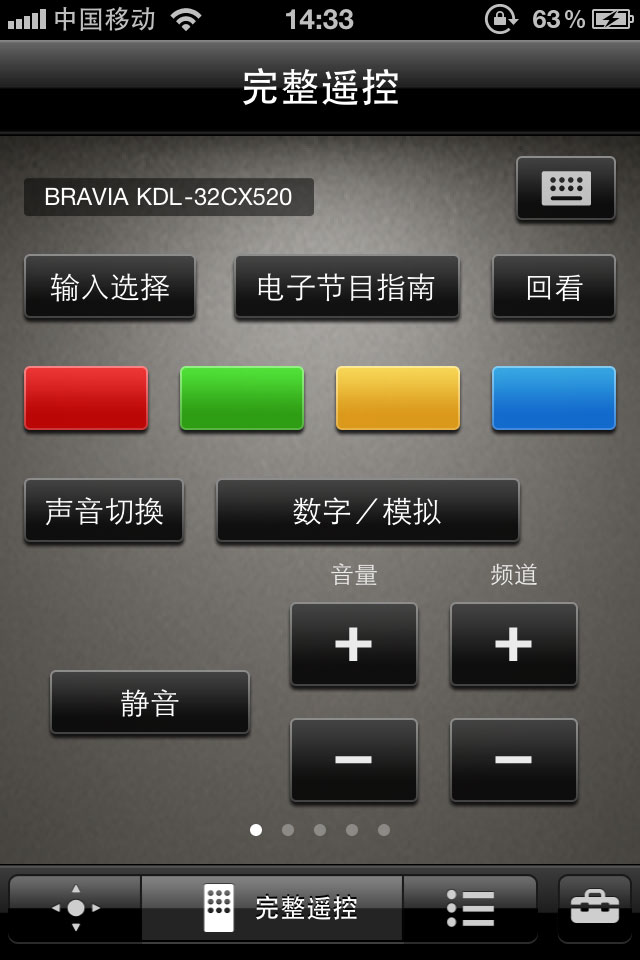
Task: Select the red color key
Action: pyautogui.click(x=86, y=398)
